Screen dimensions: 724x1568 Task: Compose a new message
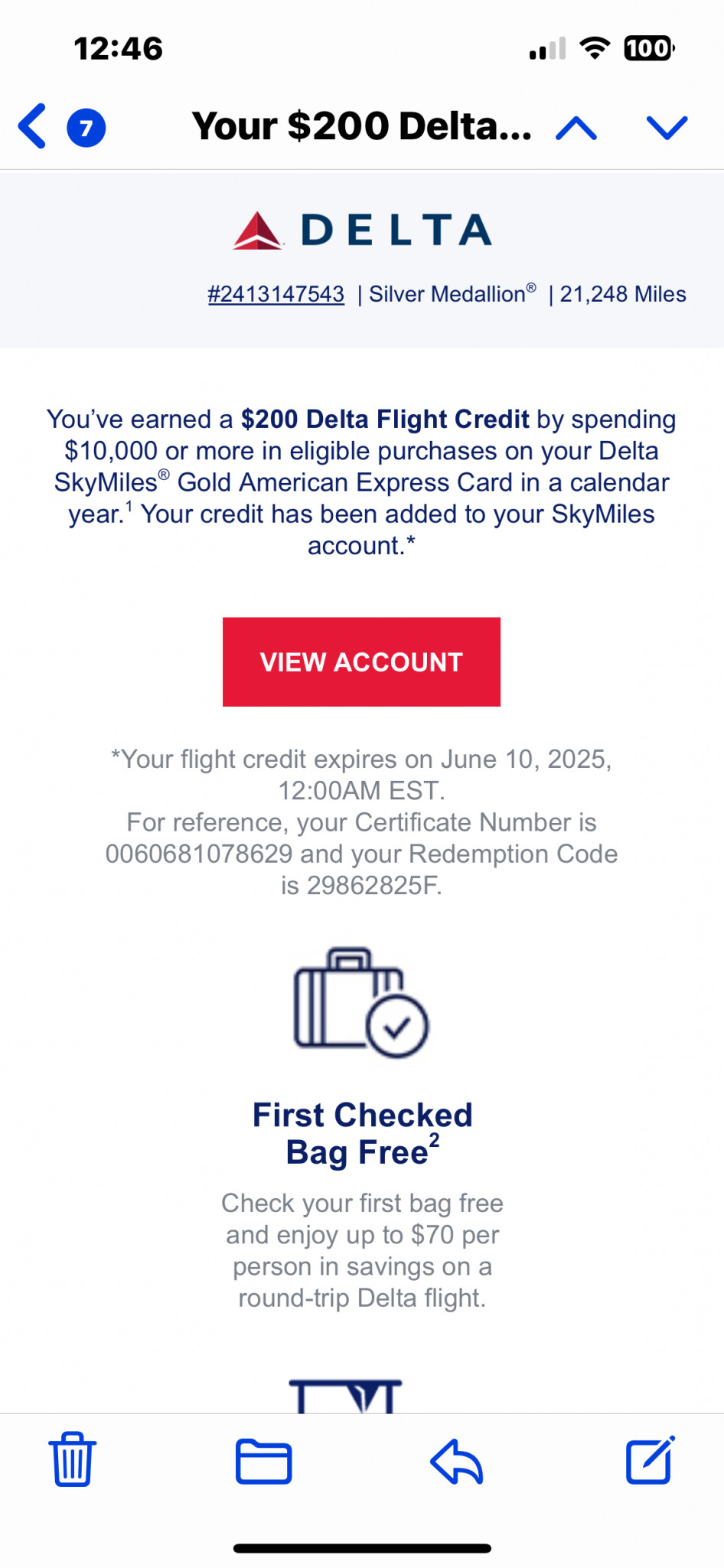pyautogui.click(x=651, y=1459)
